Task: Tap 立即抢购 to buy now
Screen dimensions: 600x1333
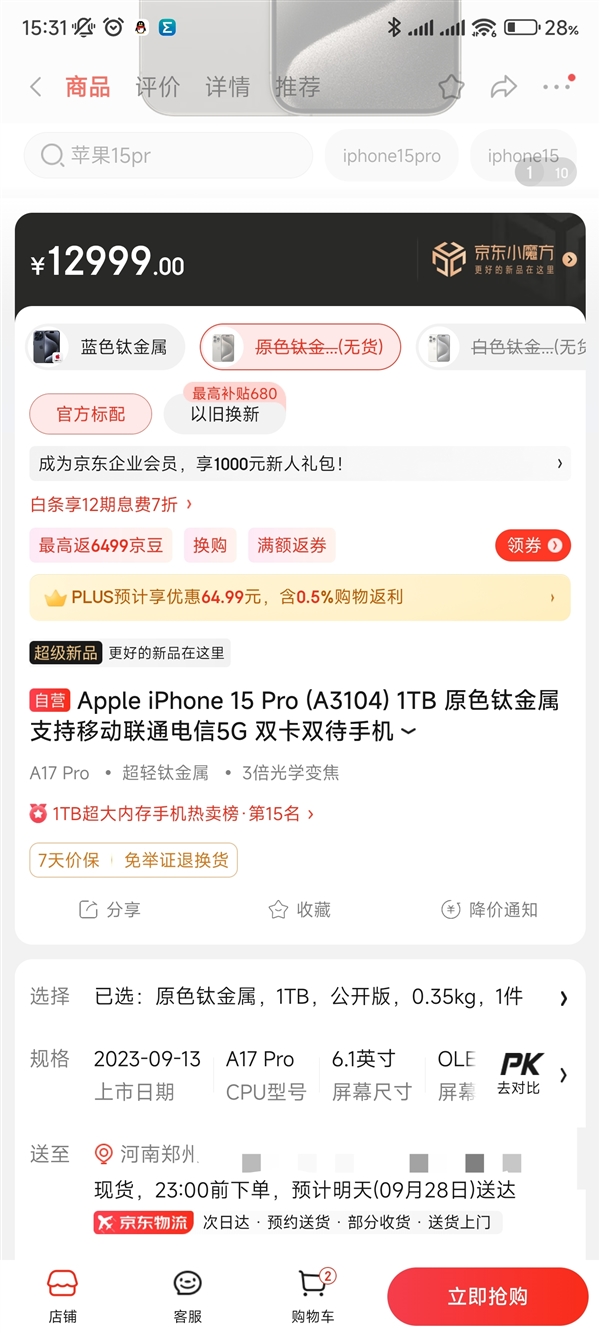Action: [x=487, y=1296]
